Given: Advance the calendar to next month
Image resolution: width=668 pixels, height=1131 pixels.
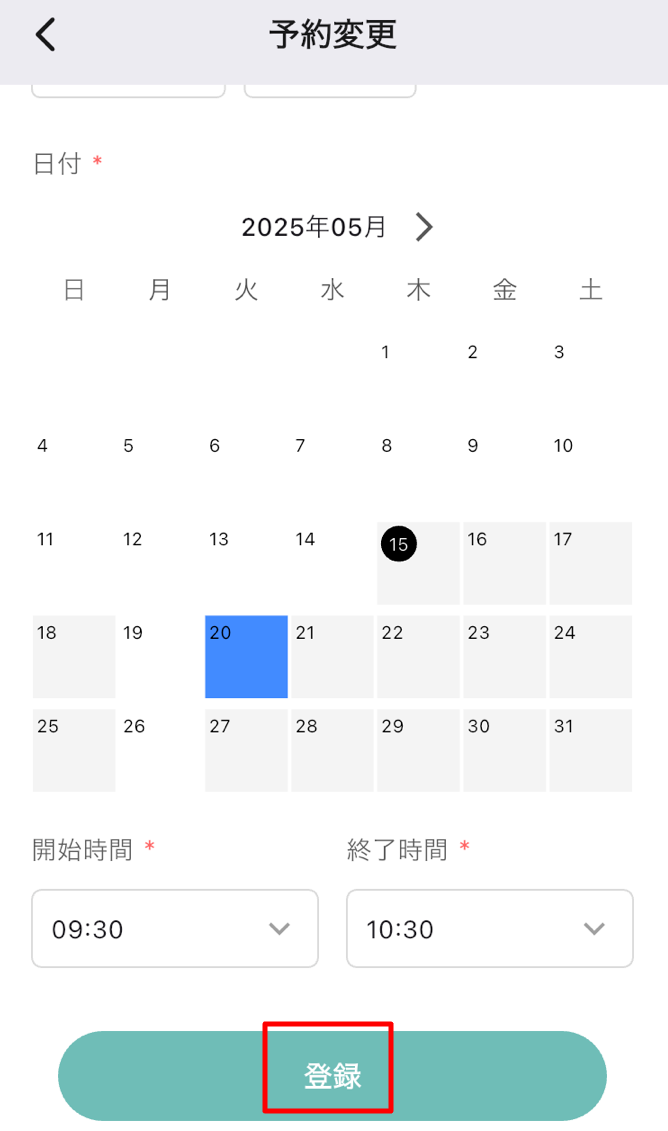Looking at the screenshot, I should tap(424, 227).
